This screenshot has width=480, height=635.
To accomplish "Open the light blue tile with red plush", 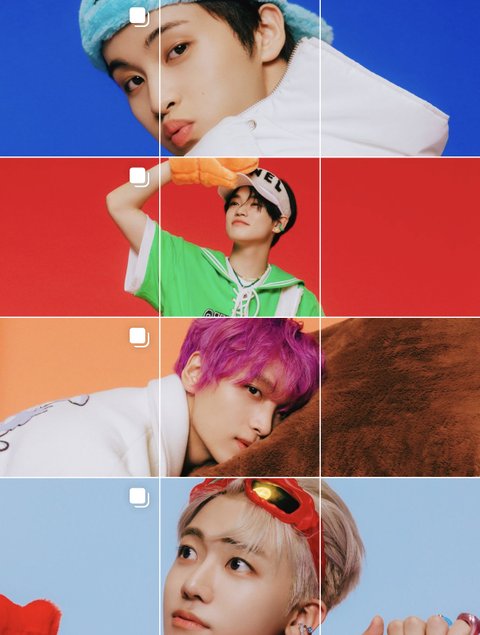I will point(79,557).
